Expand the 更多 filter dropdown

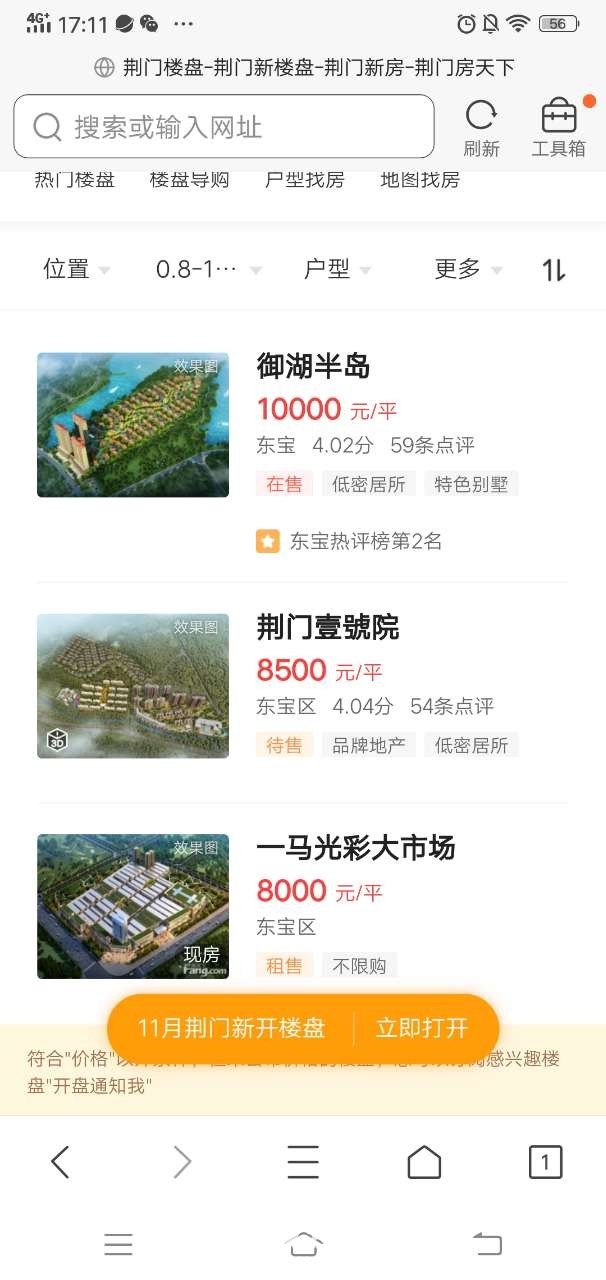[467, 269]
